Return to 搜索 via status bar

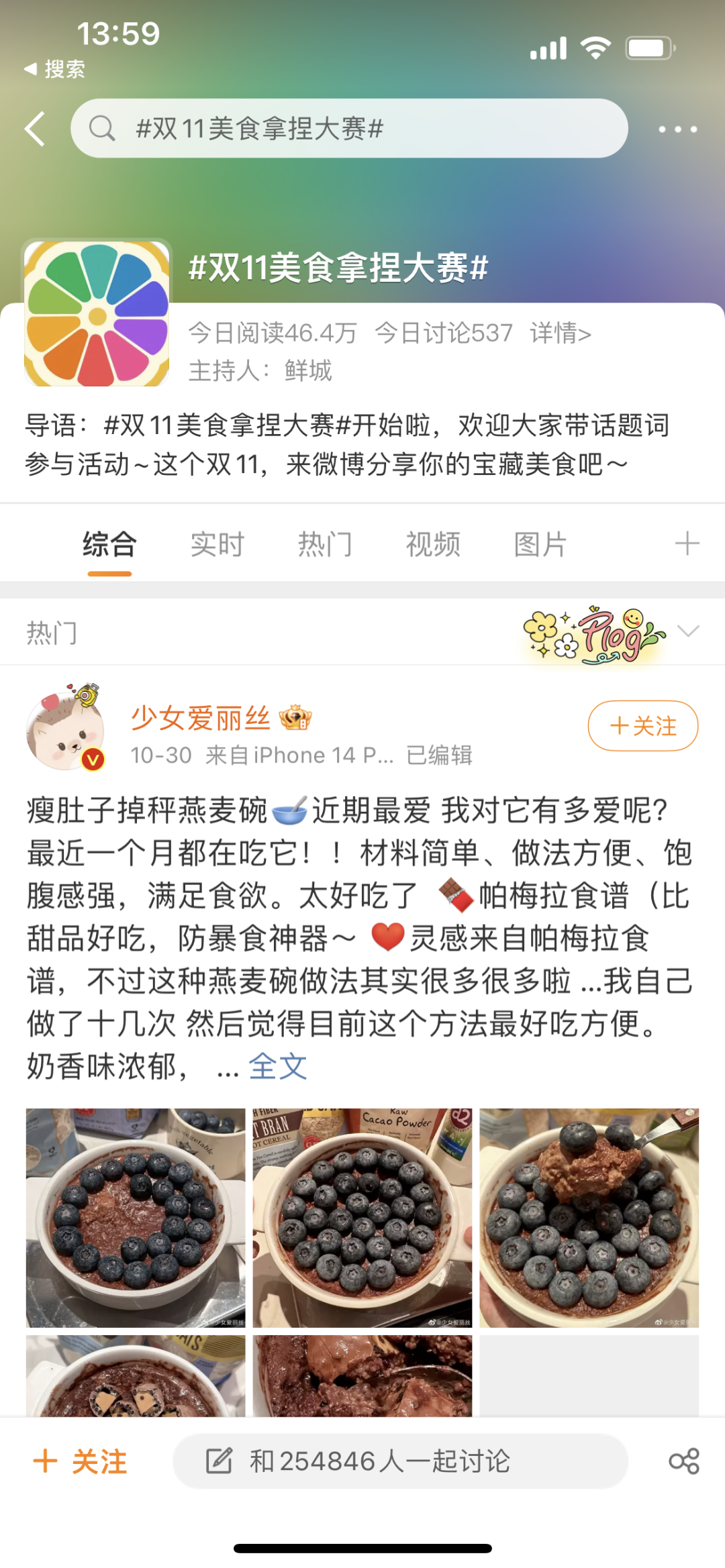point(55,69)
